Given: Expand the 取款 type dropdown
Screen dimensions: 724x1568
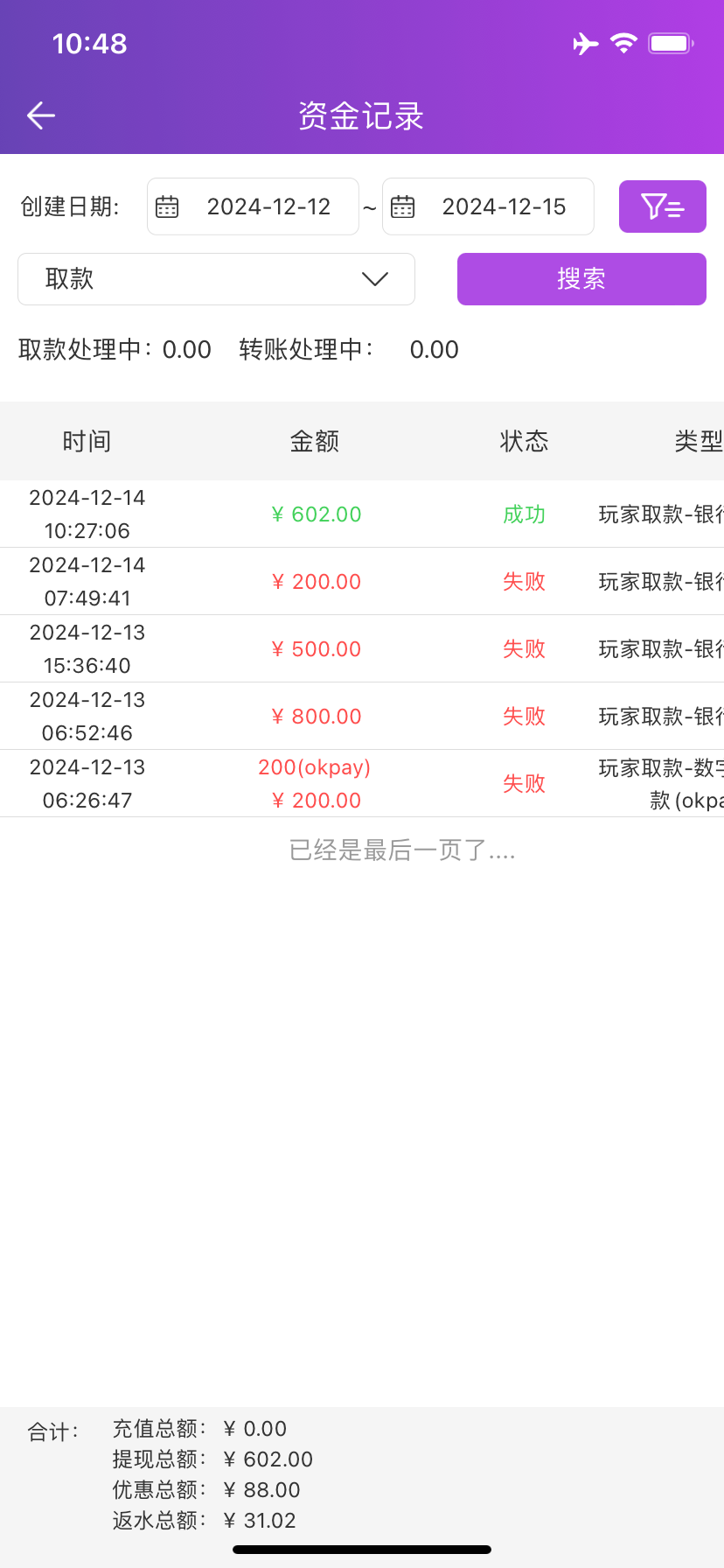Looking at the screenshot, I should coord(216,279).
